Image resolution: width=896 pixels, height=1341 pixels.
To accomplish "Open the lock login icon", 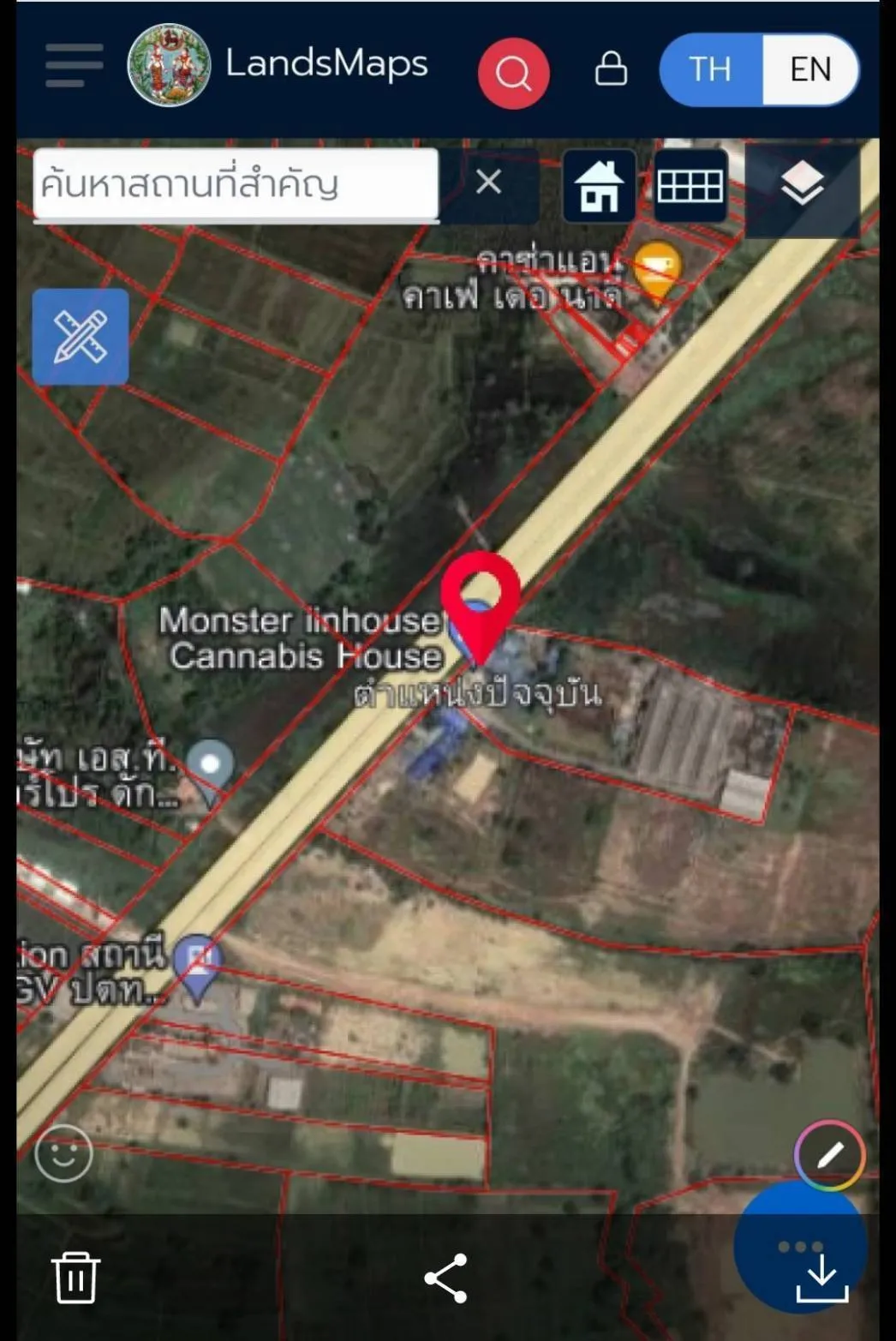I will pos(611,69).
